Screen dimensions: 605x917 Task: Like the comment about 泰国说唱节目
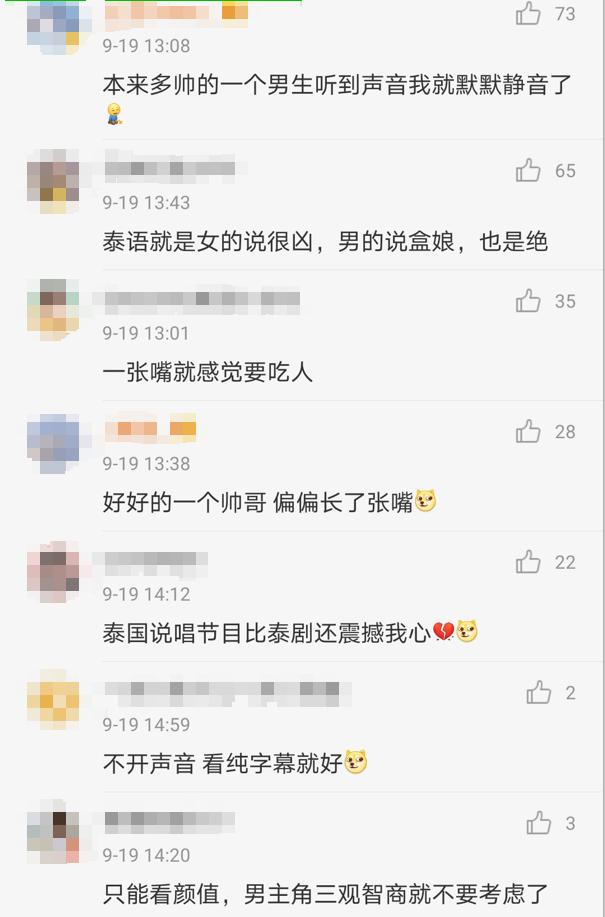click(528, 562)
